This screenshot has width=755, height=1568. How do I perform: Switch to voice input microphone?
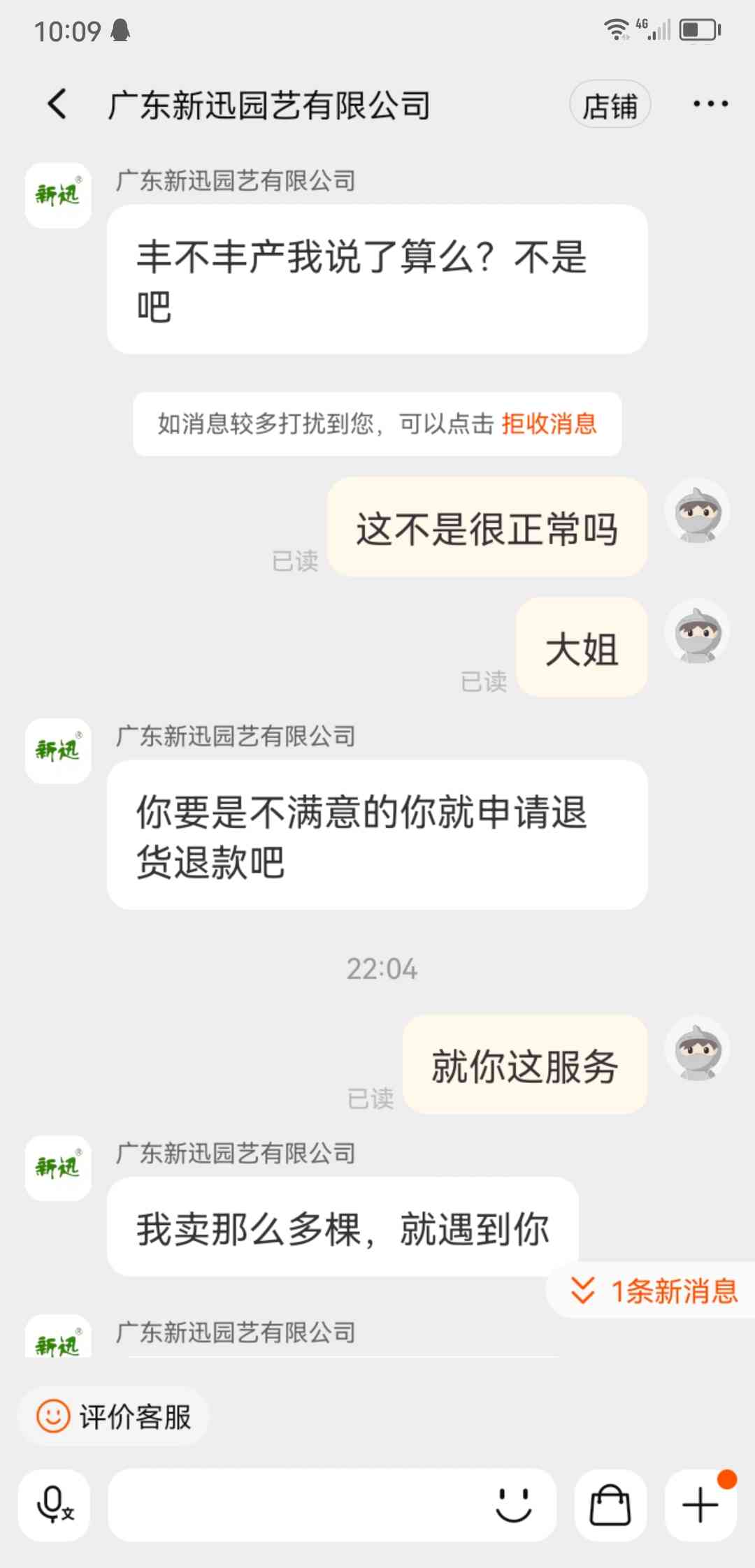pos(54,1504)
